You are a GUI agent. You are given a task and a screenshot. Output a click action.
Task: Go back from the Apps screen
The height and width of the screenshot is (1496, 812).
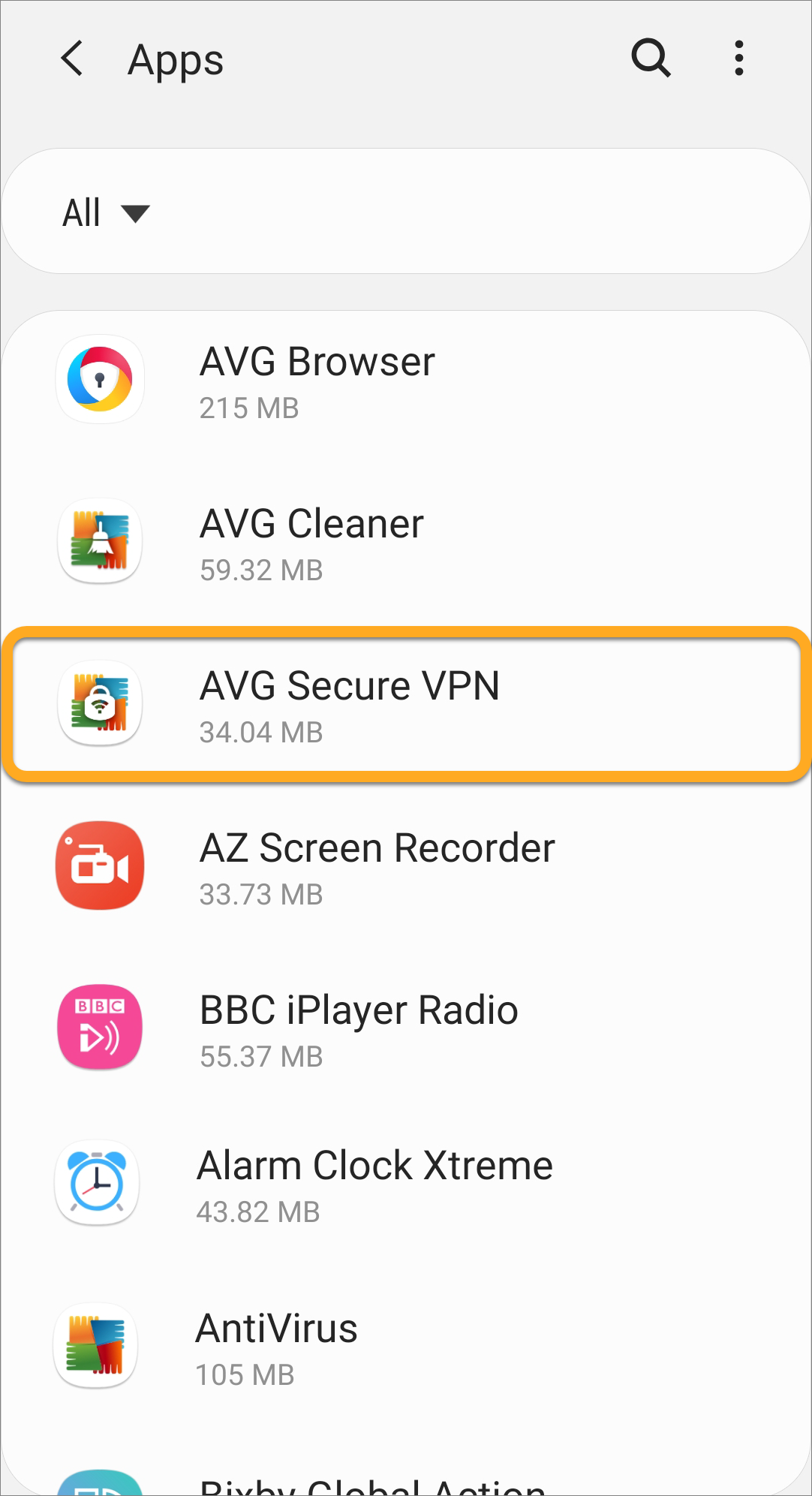[72, 59]
